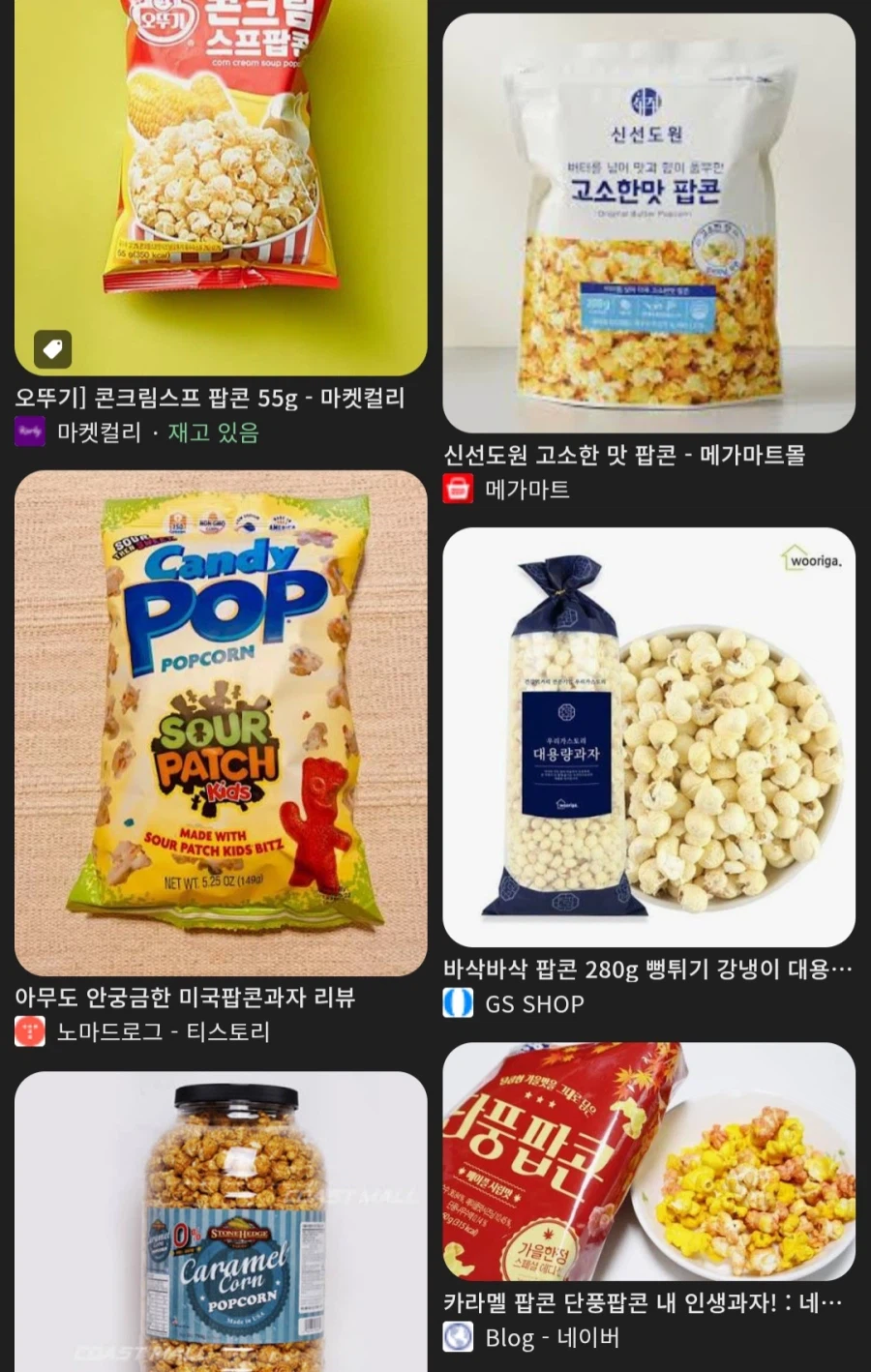Click the red Mega Mart basket icon
The image size is (871, 1372).
coord(459,490)
